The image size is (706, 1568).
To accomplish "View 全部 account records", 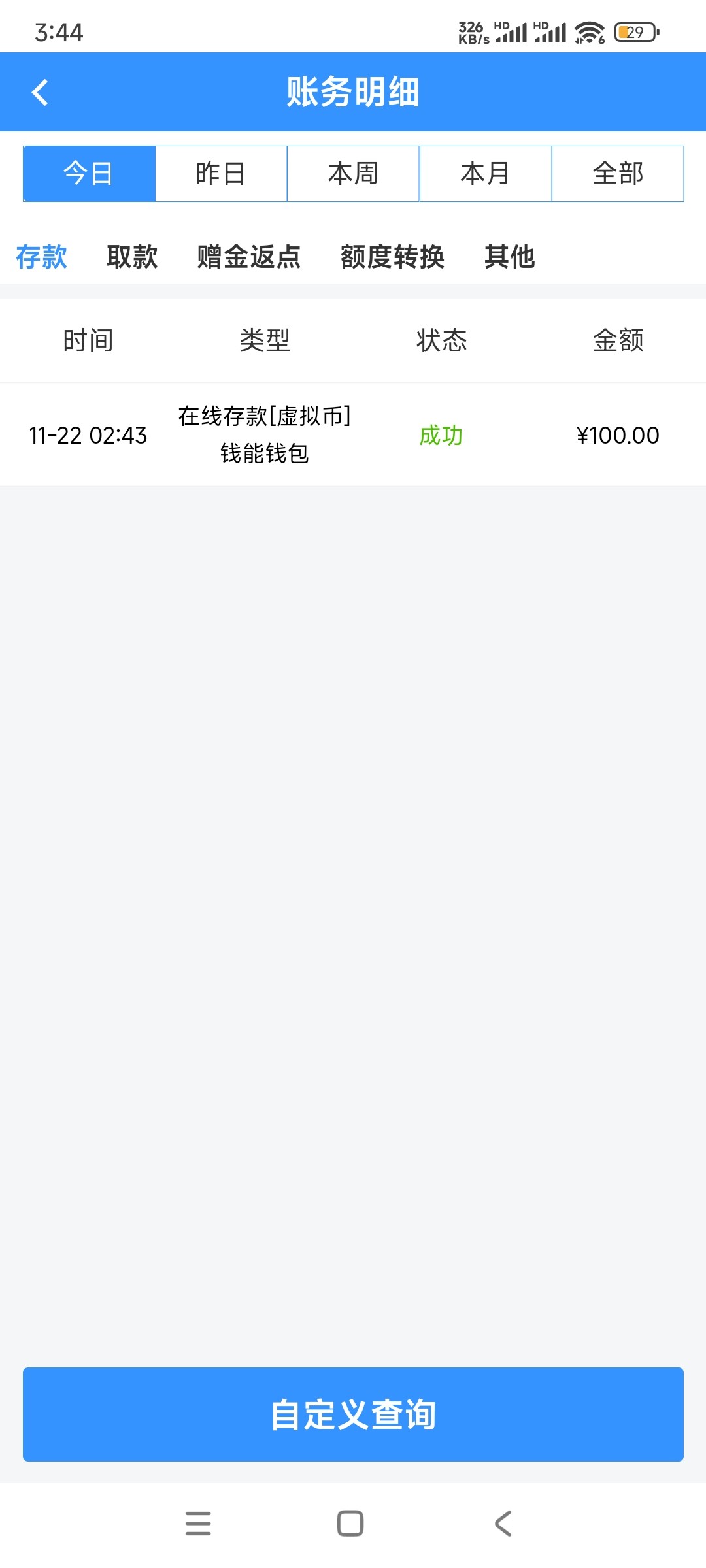I will tap(618, 174).
